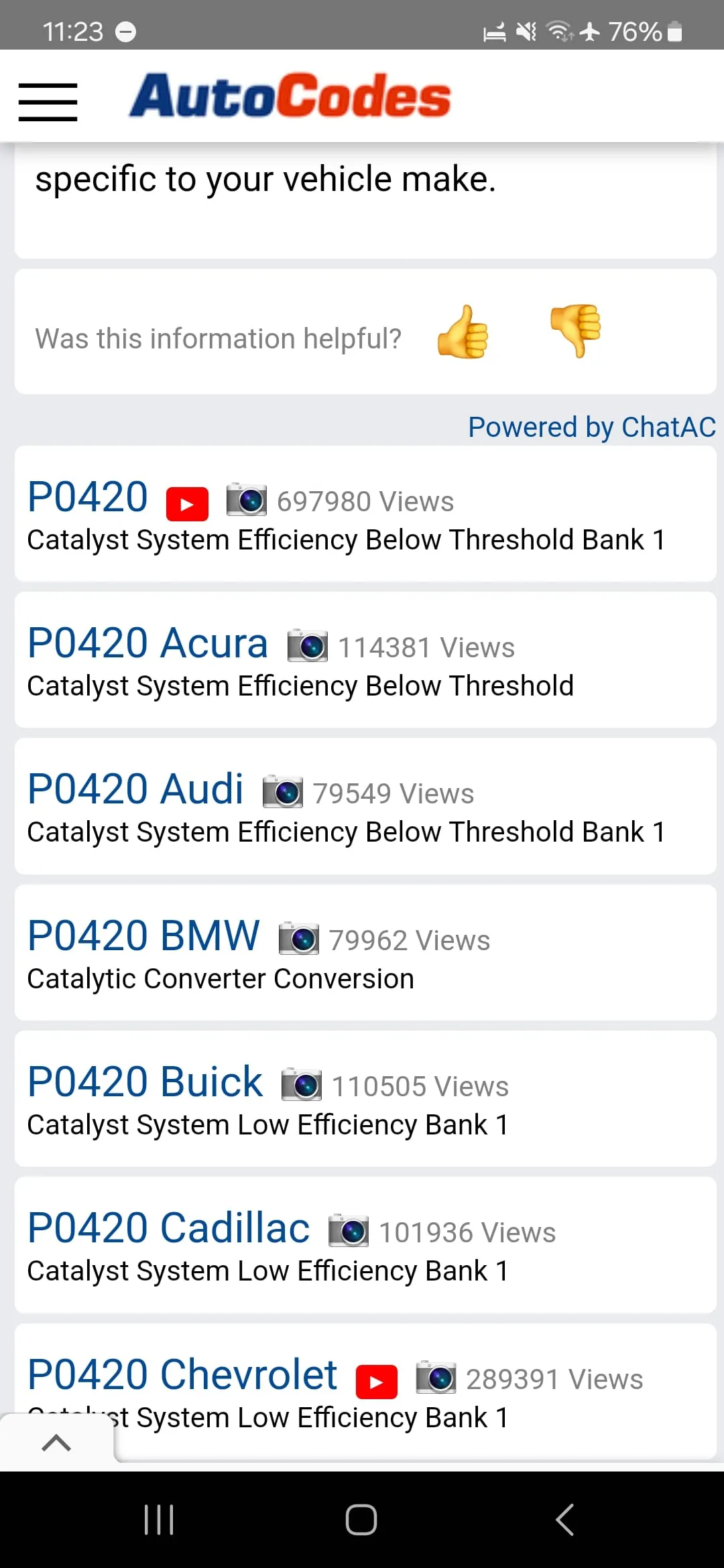Open Android recent apps
This screenshot has height=1568, width=724.
pos(158,1520)
